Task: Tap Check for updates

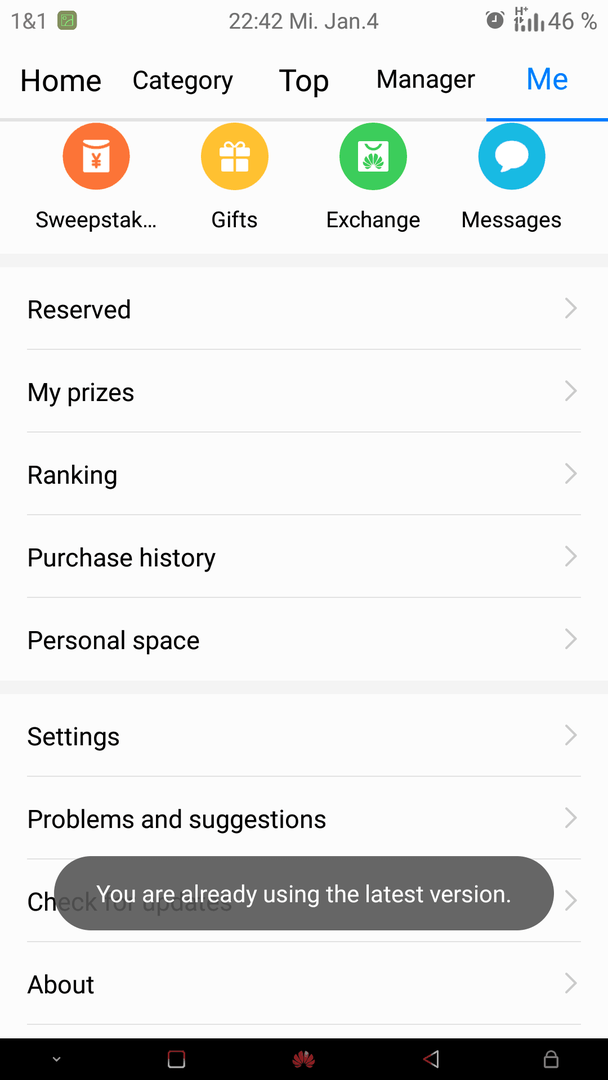Action: click(304, 902)
